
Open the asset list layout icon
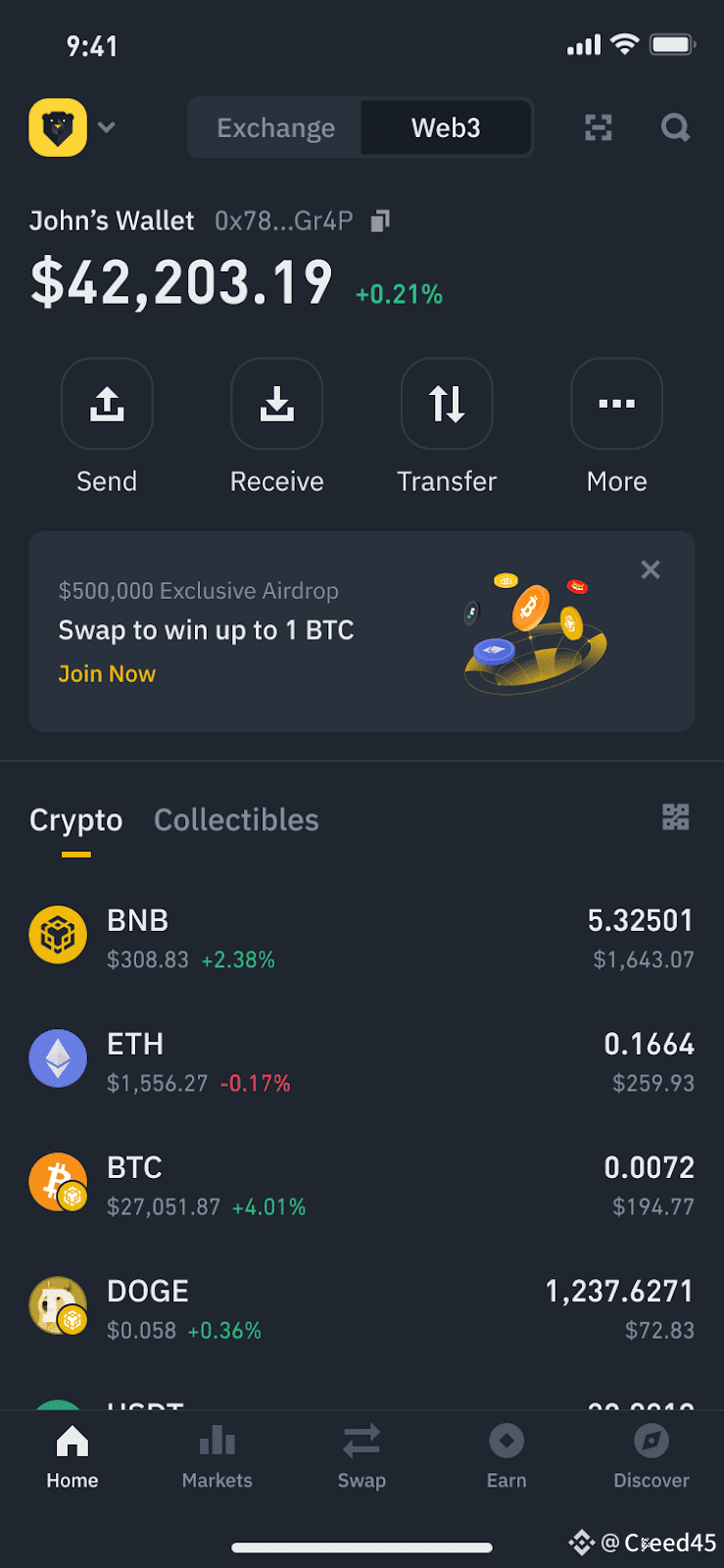(x=676, y=817)
